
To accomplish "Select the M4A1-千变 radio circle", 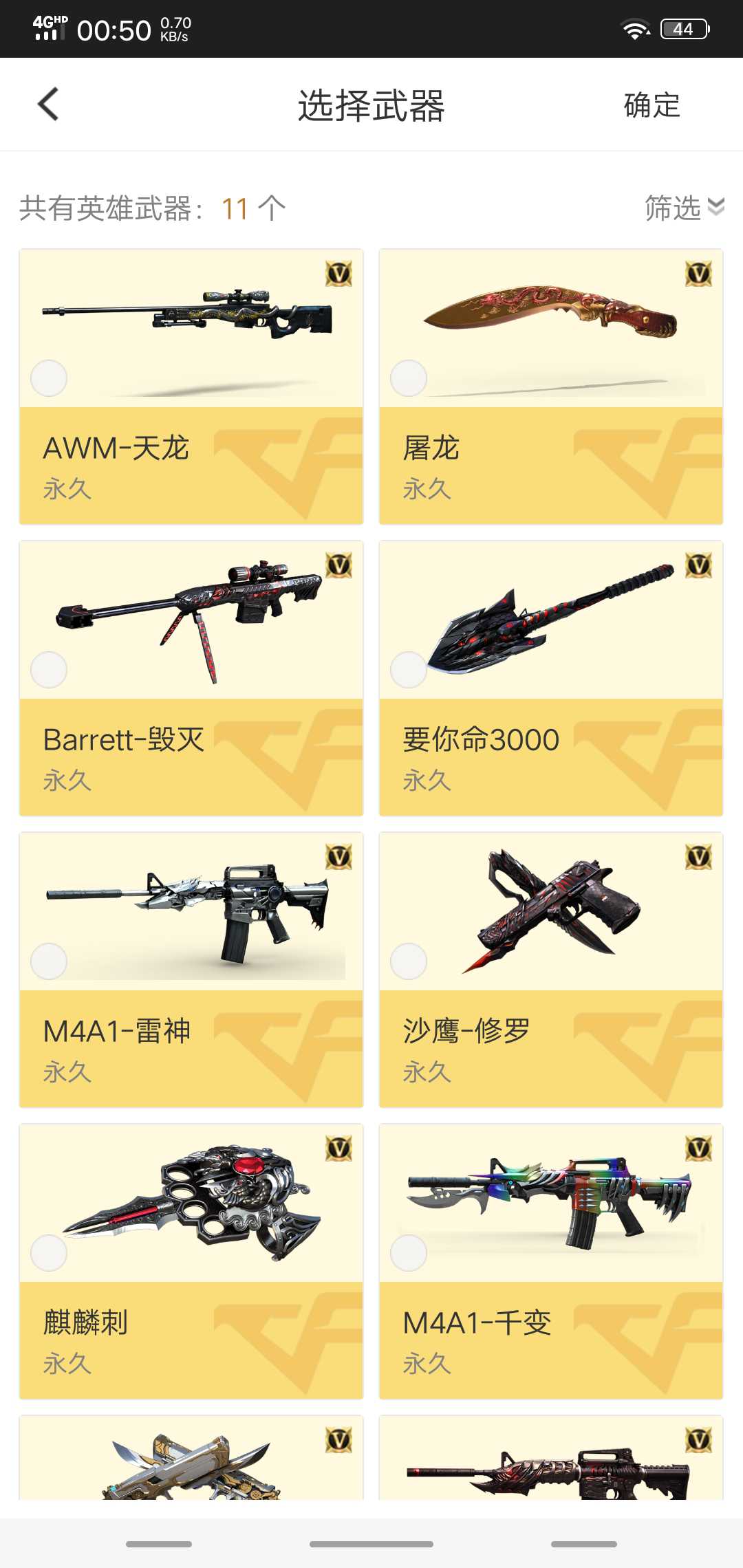I will [409, 1253].
